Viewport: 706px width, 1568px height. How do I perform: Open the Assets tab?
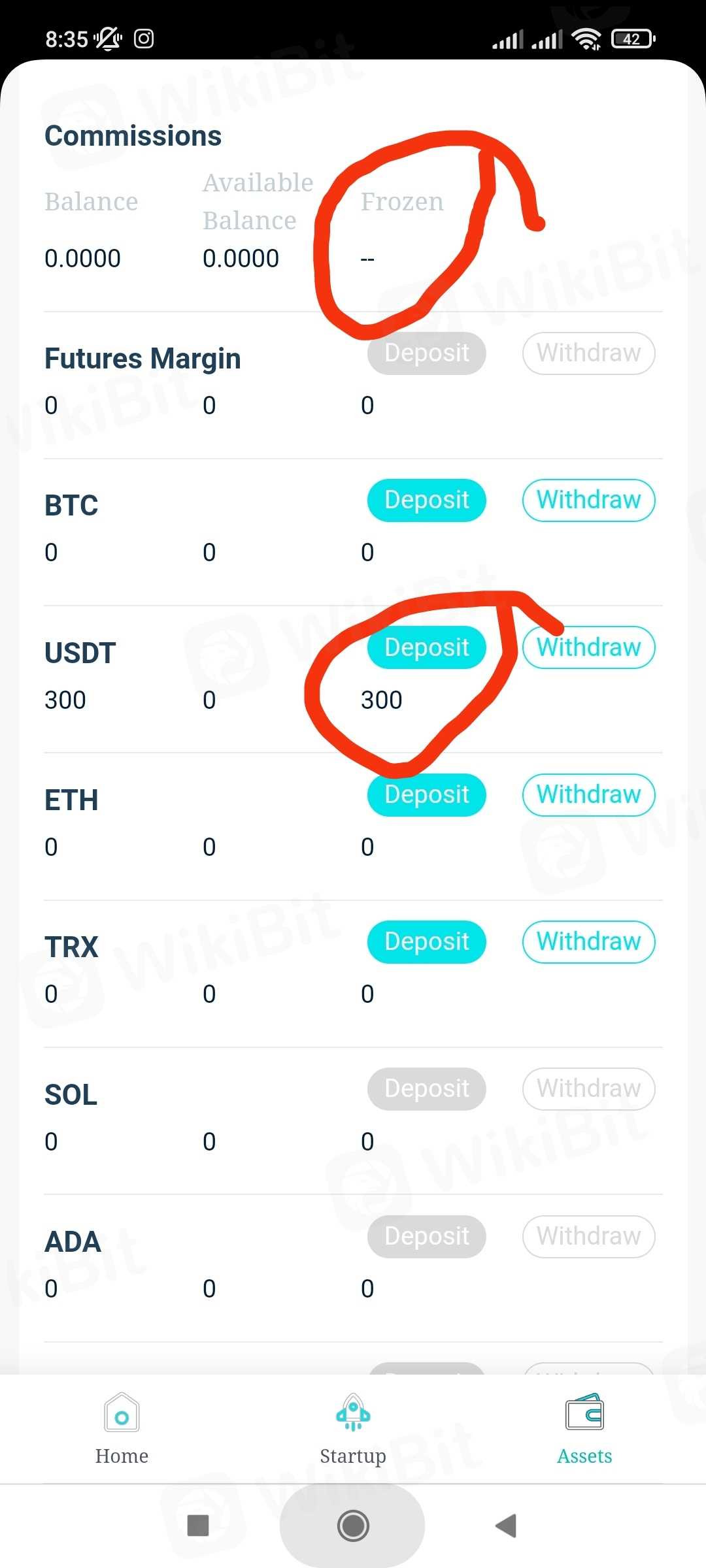pos(584,1429)
